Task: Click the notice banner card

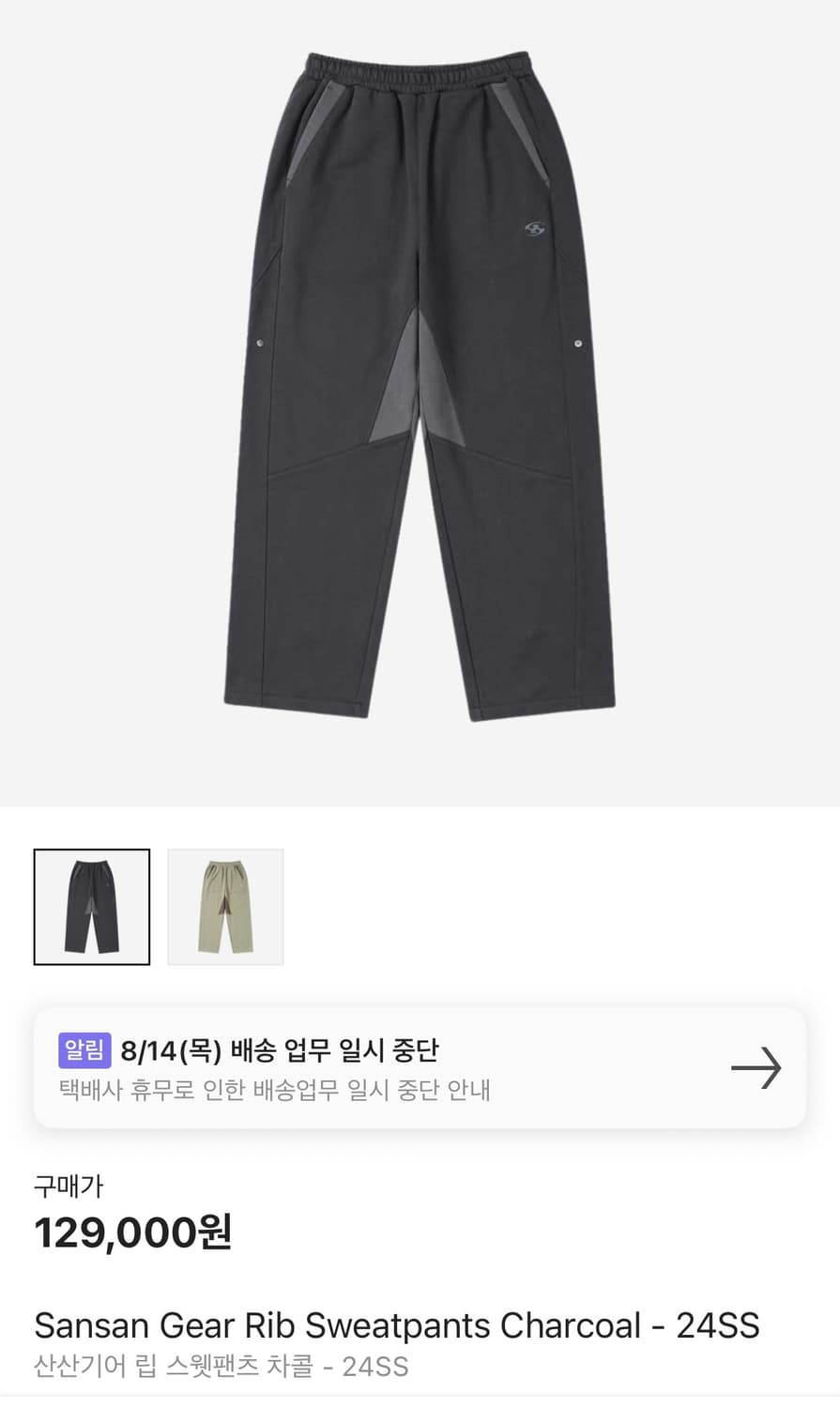Action: click(420, 1066)
